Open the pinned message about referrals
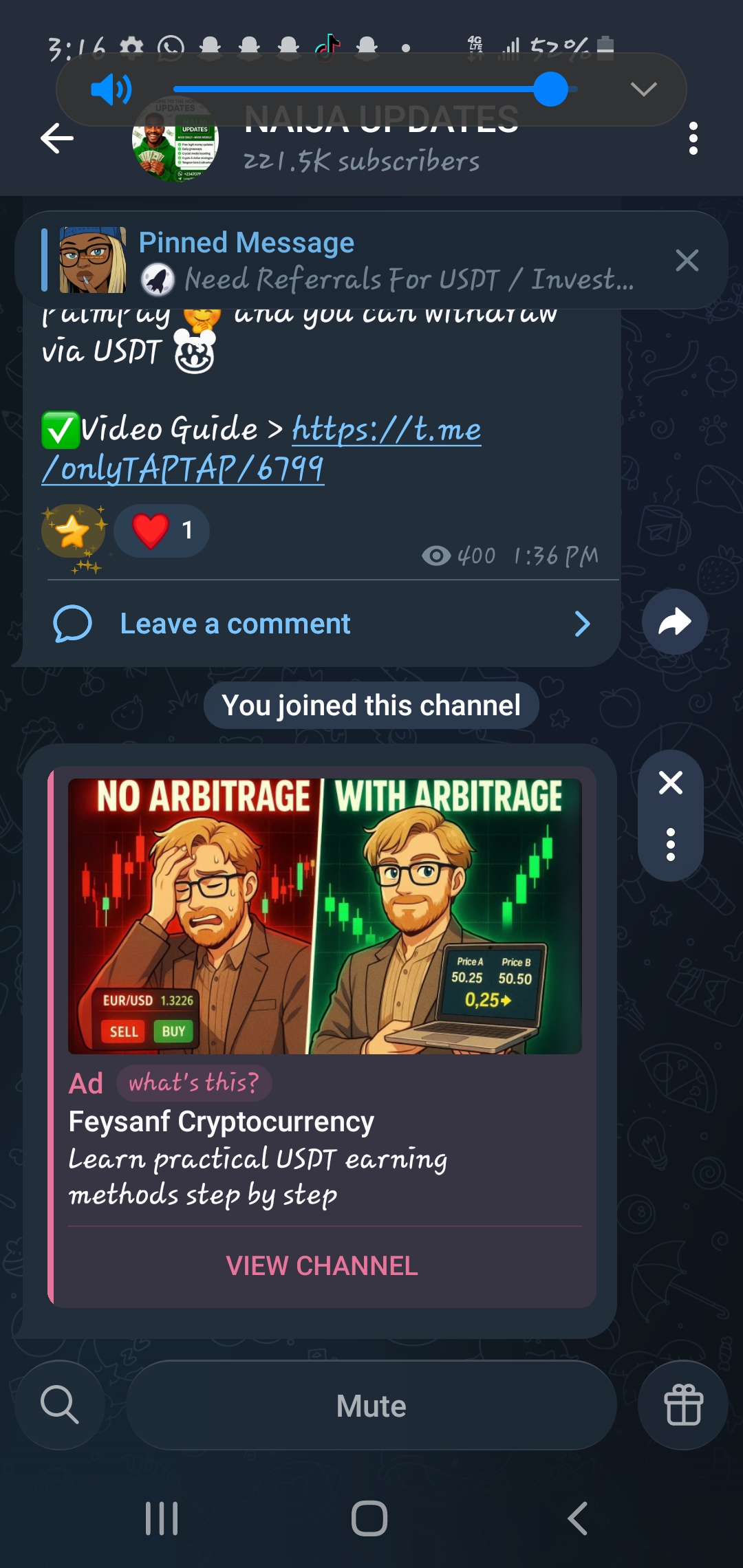The image size is (743, 1568). tap(385, 261)
